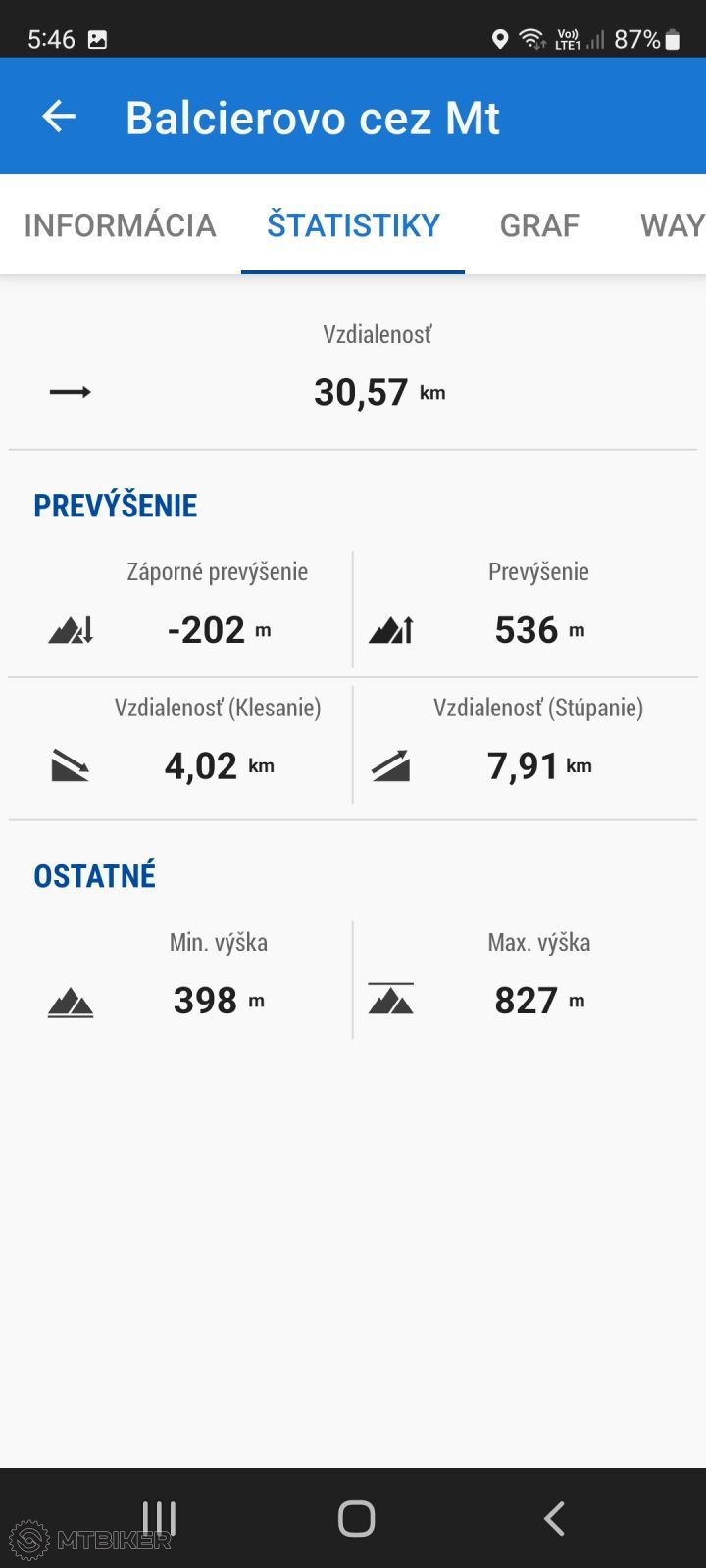Go back using the app bar arrow
This screenshot has width=706, height=1568.
click(x=59, y=117)
